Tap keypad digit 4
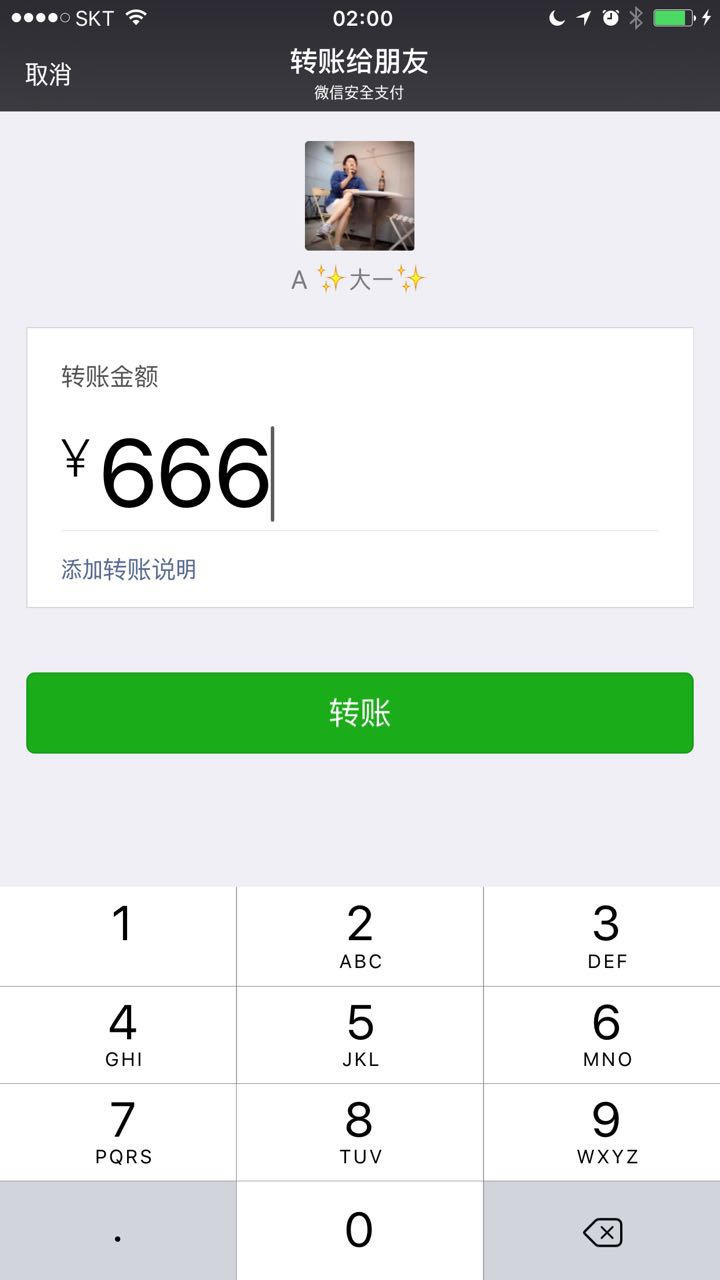720x1280 pixels. coord(119,1034)
